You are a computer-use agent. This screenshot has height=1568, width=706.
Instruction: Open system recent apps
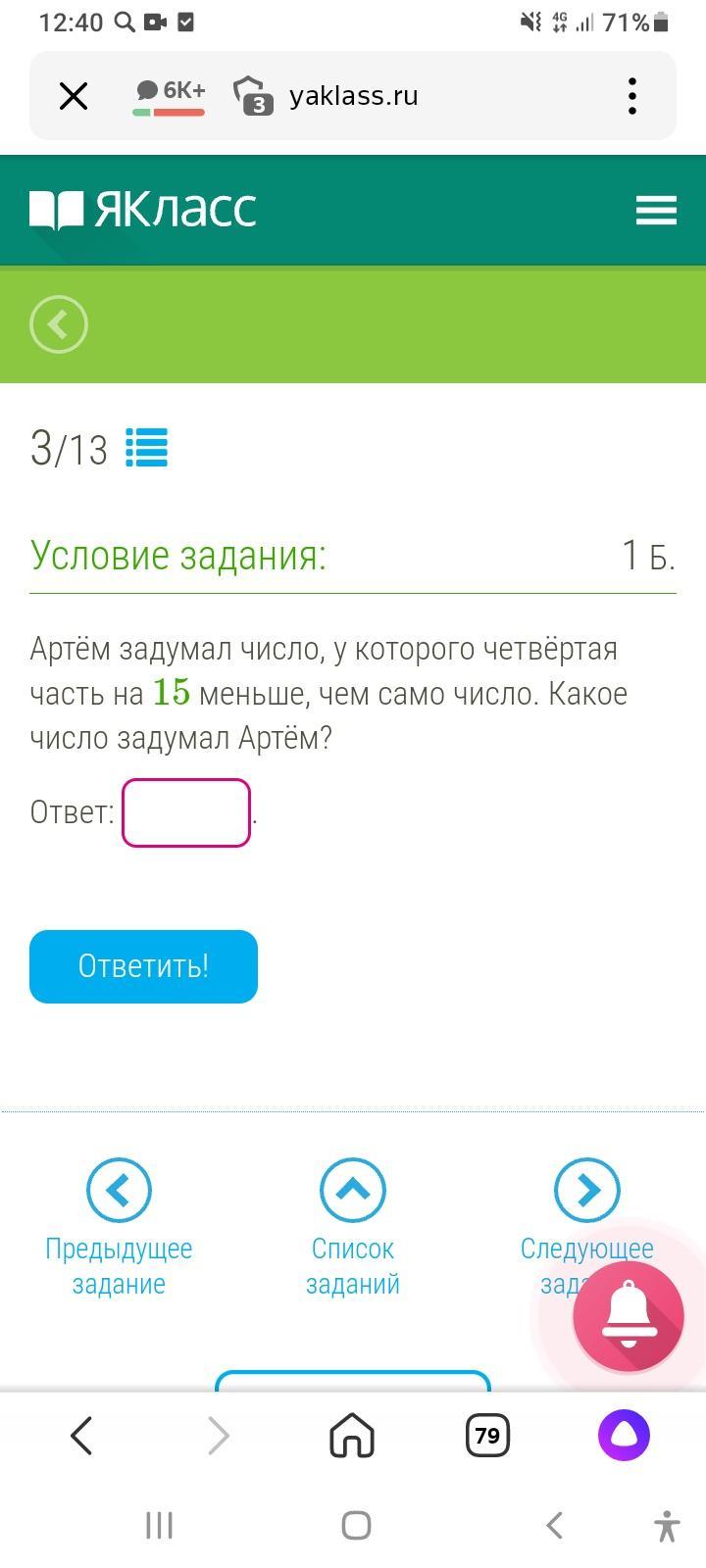(159, 1525)
